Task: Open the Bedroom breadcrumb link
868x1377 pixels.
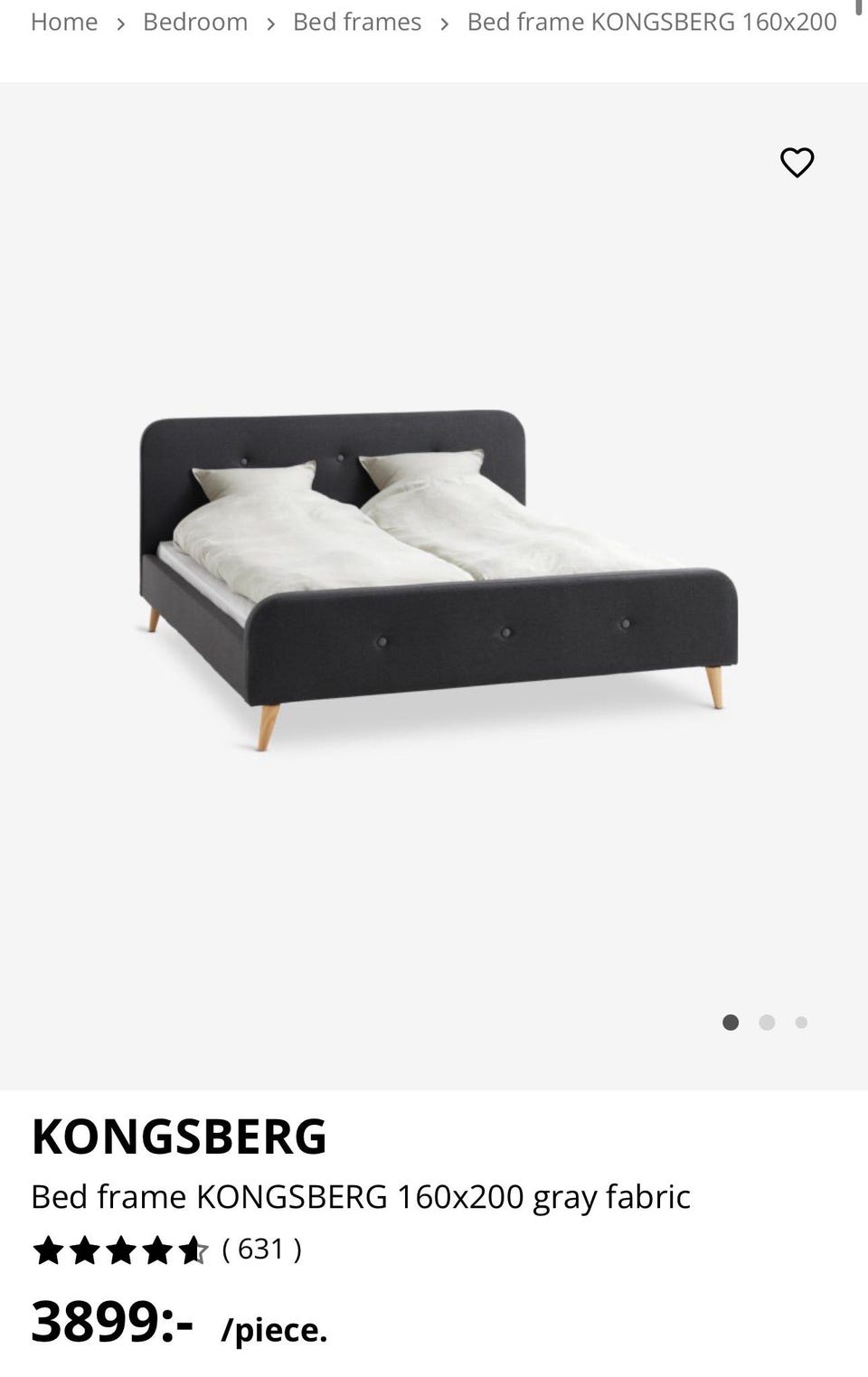Action: [x=195, y=22]
